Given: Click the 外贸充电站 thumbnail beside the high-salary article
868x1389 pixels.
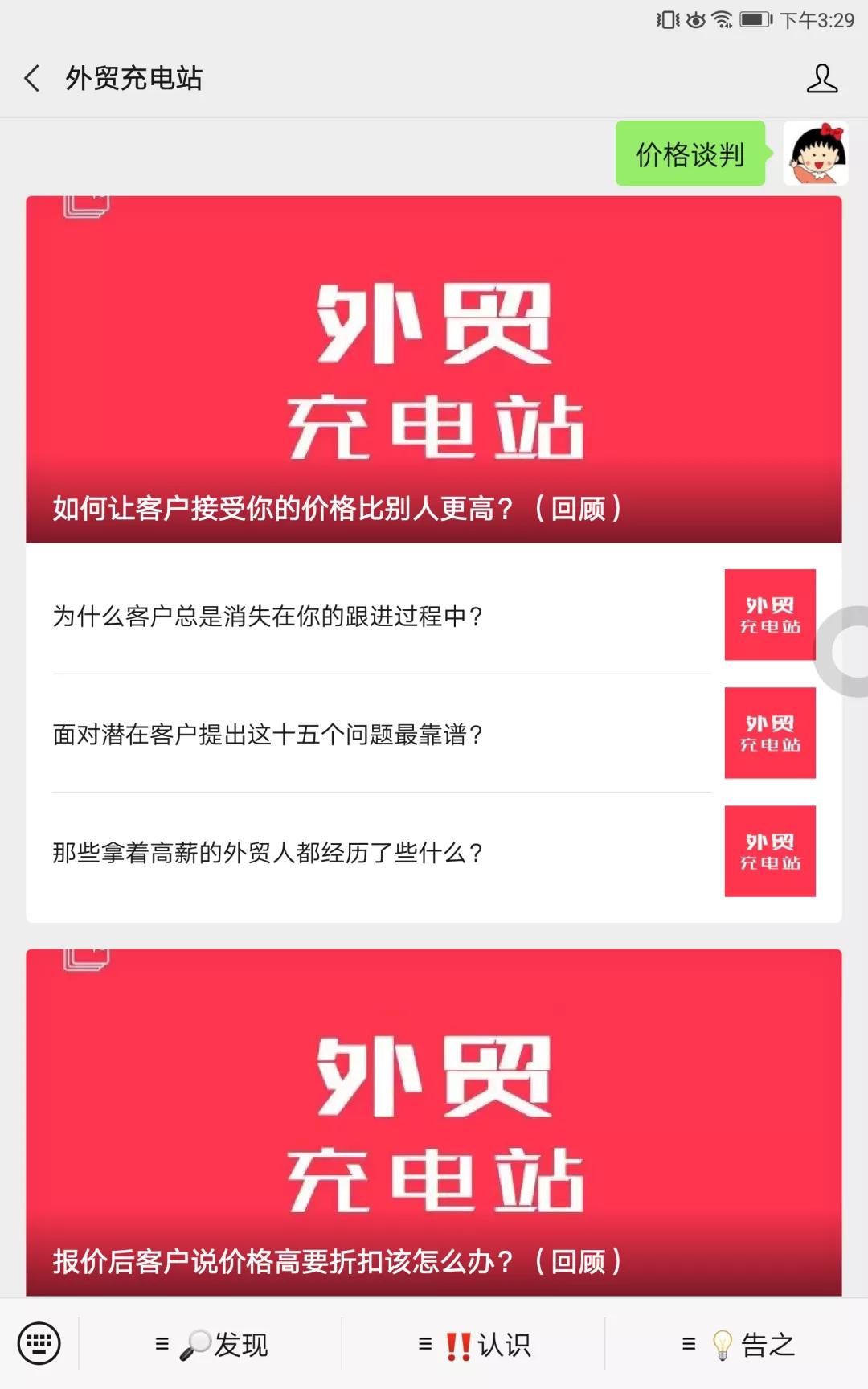Looking at the screenshot, I should click(768, 850).
